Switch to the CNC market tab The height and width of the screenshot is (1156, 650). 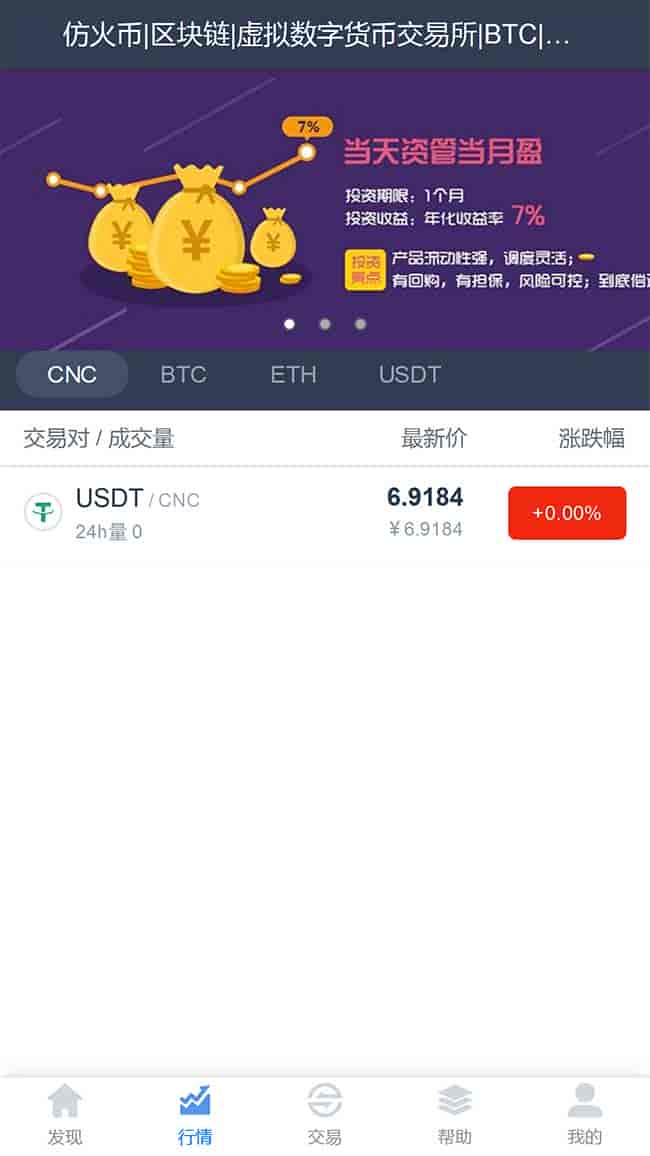(72, 375)
